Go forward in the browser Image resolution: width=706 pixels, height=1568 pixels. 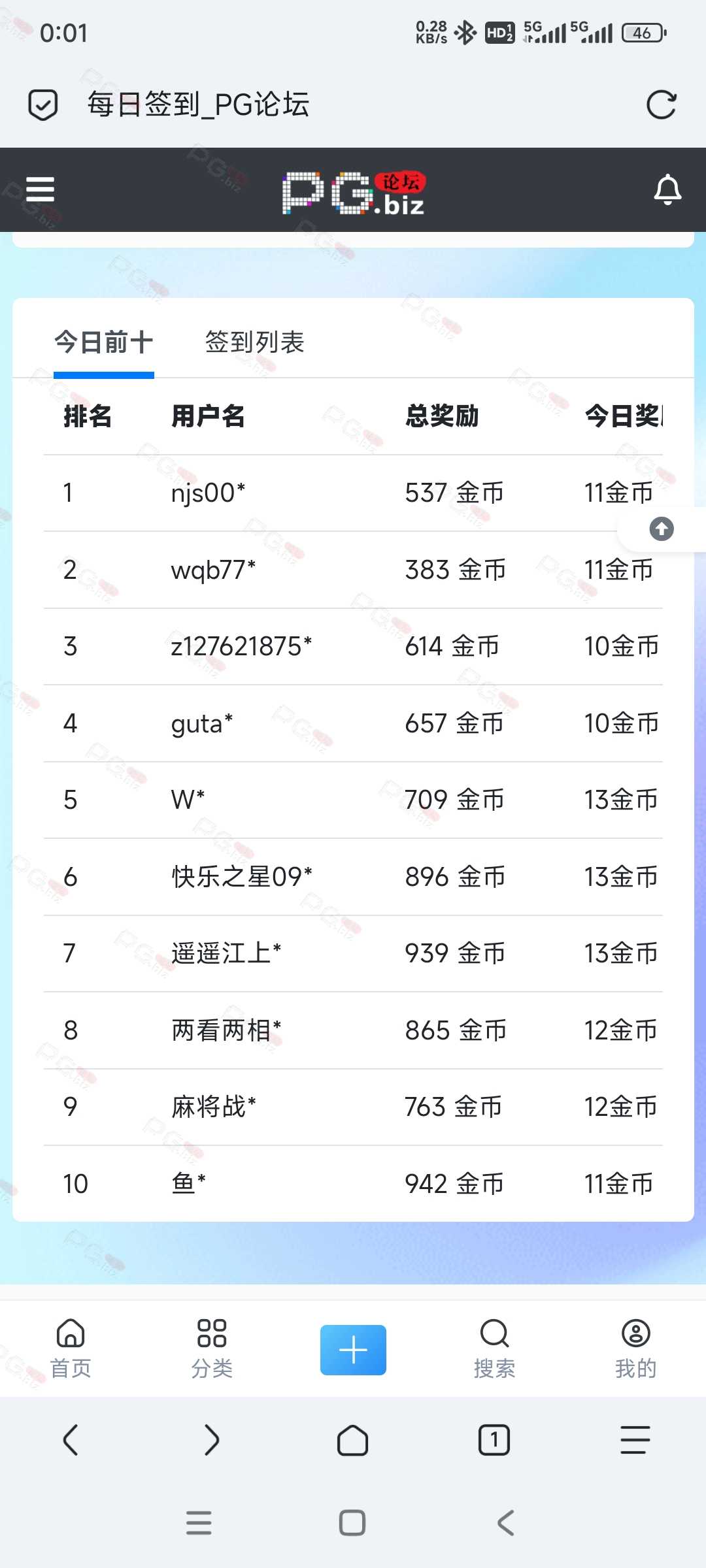click(x=212, y=1440)
